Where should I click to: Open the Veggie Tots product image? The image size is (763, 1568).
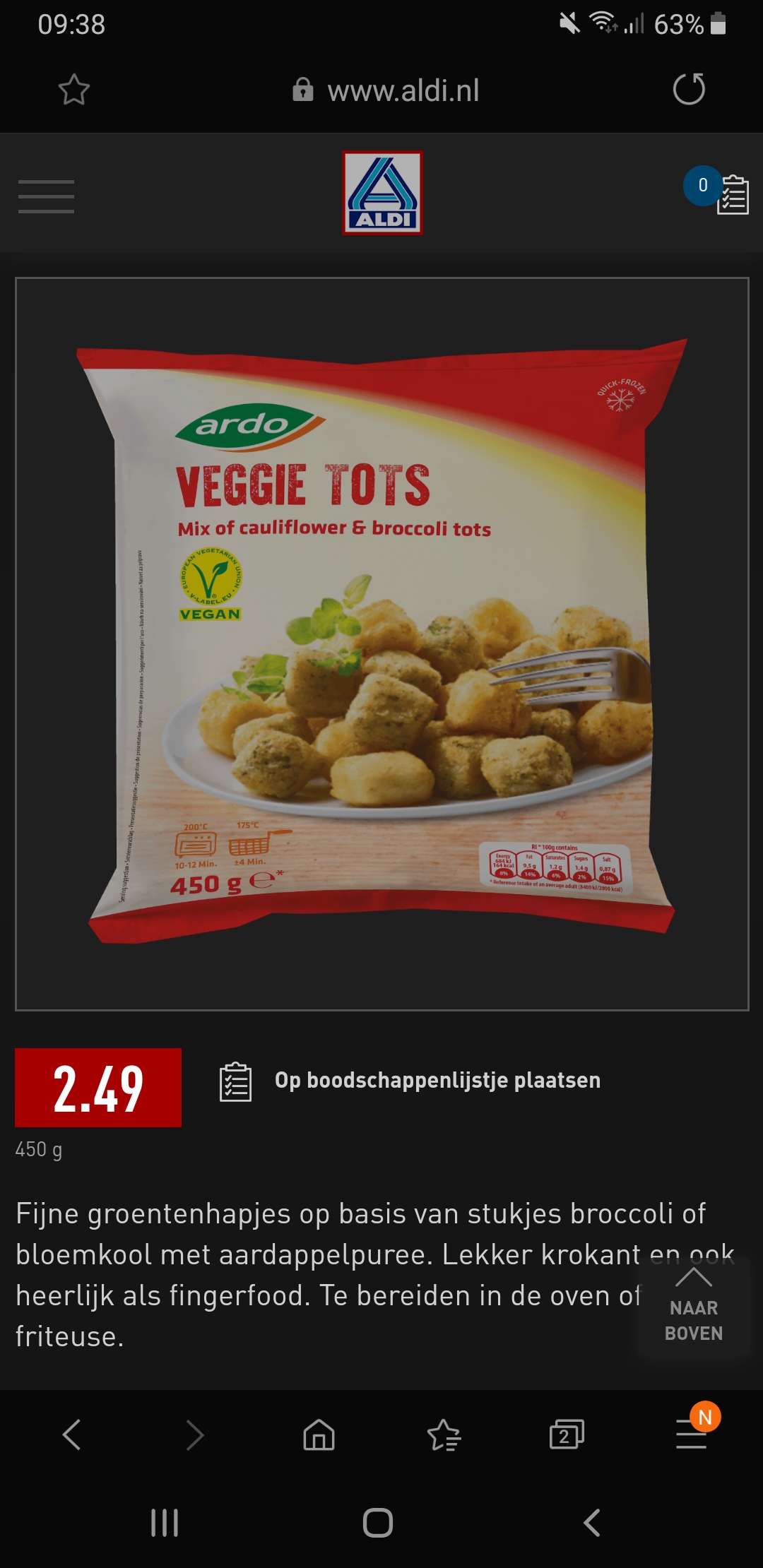click(x=381, y=643)
